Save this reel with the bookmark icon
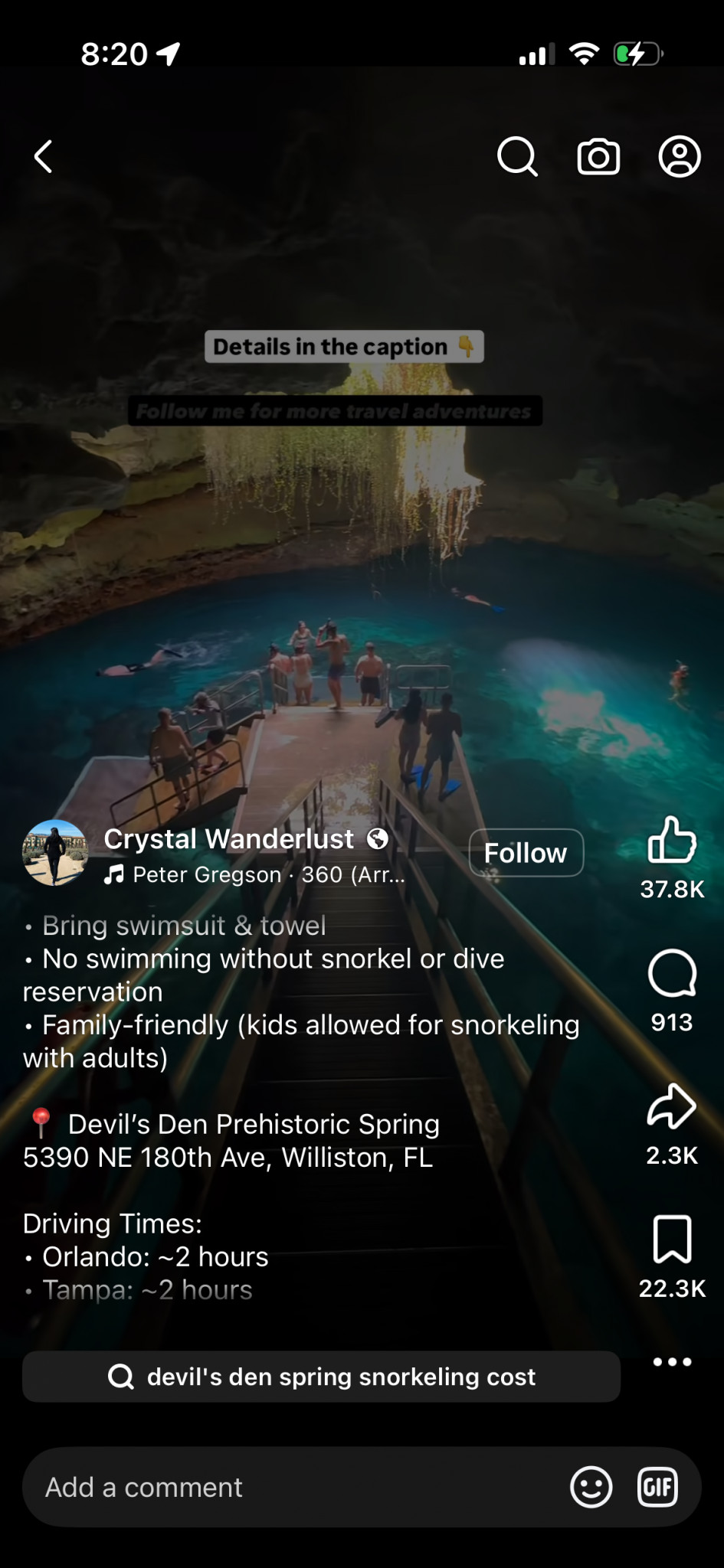Image resolution: width=724 pixels, height=1568 pixels. point(672,1239)
